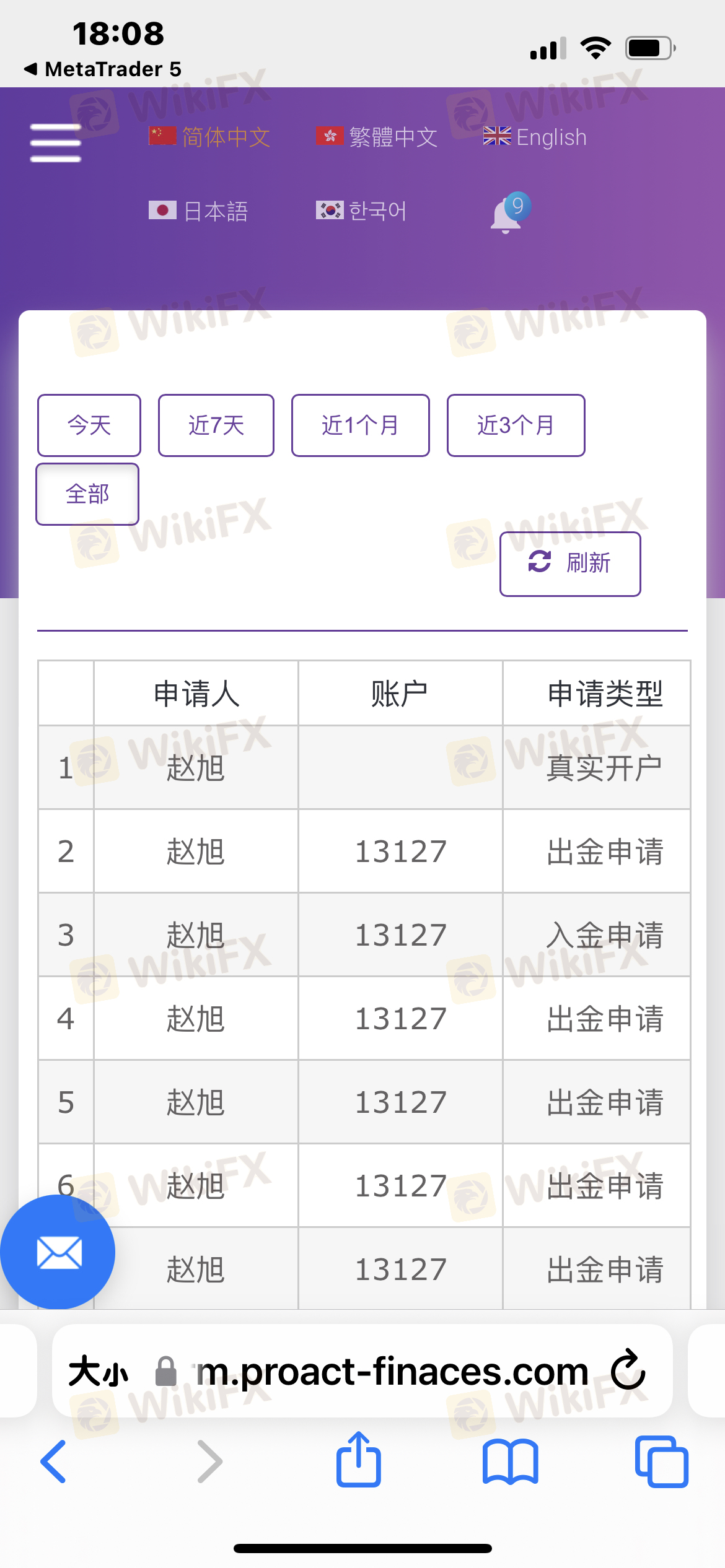Open the 大小 page settings menu
This screenshot has height=1568, width=725.
[x=98, y=1372]
